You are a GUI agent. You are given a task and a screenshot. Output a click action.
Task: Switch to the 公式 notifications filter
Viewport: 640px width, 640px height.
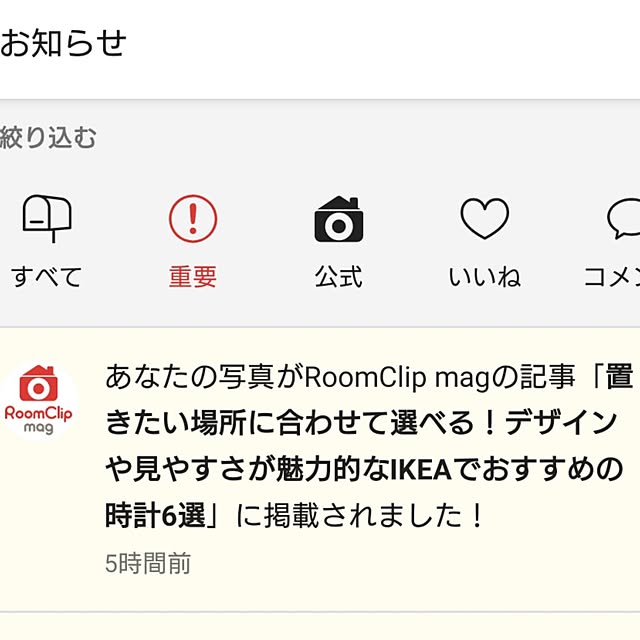[338, 241]
